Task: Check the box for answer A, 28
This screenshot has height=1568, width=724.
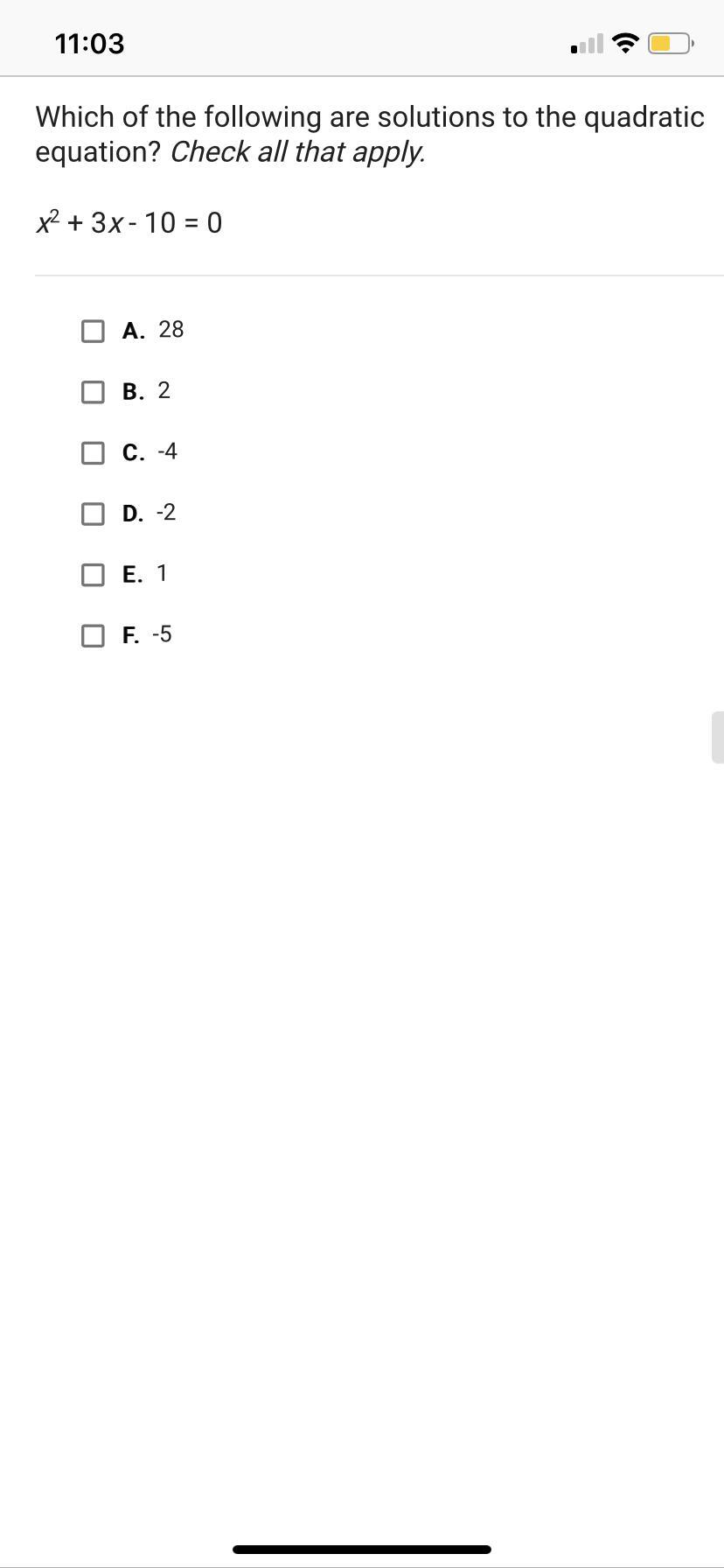Action: tap(93, 331)
